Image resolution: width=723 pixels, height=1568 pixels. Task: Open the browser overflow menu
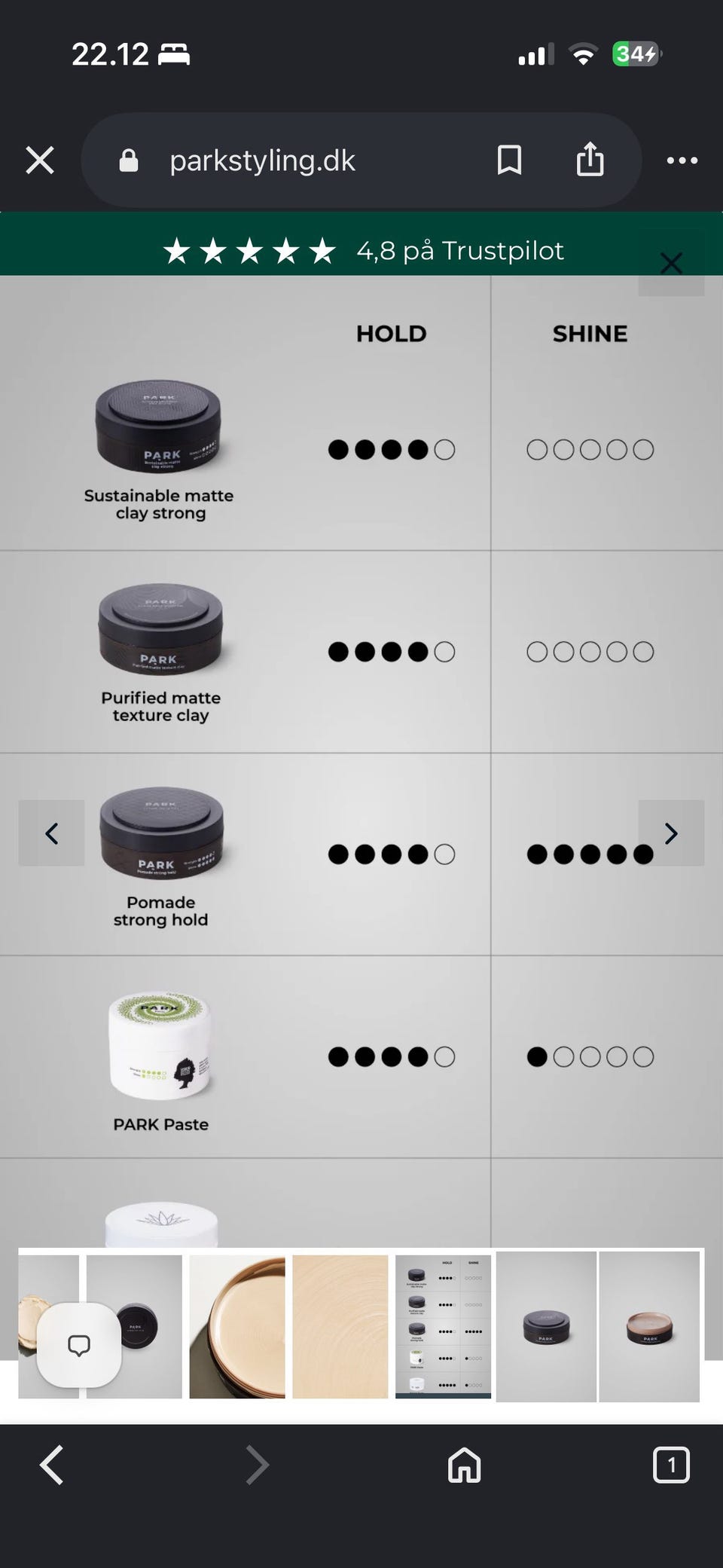tap(682, 160)
